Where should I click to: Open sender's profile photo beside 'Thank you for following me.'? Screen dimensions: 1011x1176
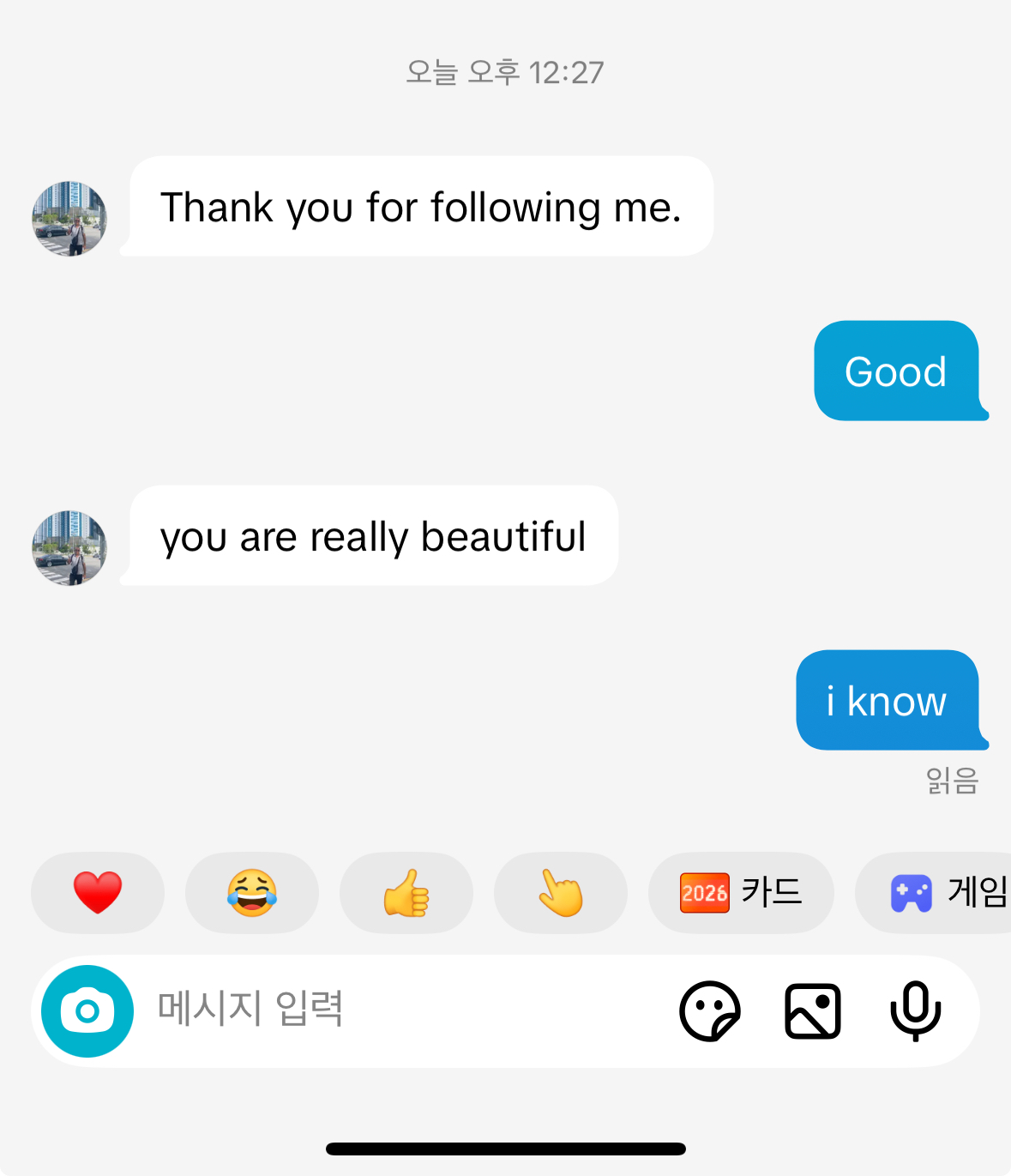[x=69, y=219]
